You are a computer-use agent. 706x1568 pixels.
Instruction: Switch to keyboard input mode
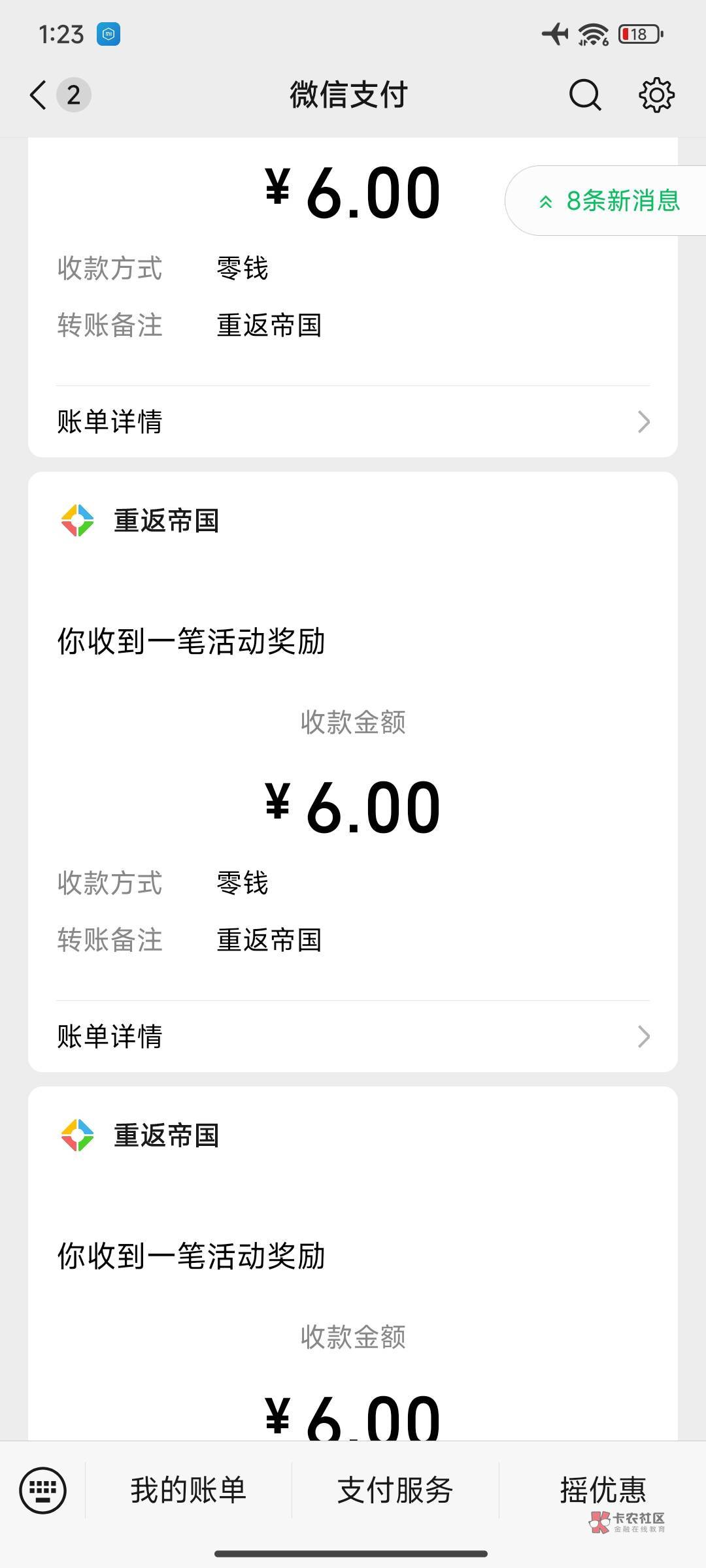(x=43, y=1490)
